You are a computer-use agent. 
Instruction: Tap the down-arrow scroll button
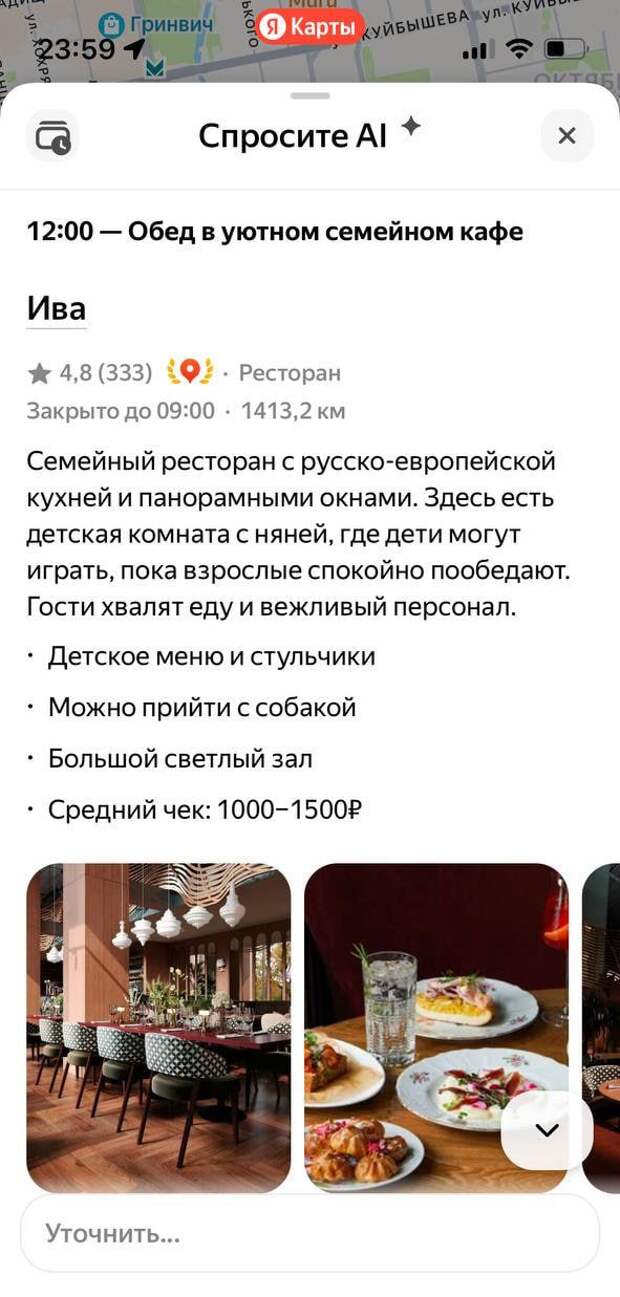[546, 1130]
